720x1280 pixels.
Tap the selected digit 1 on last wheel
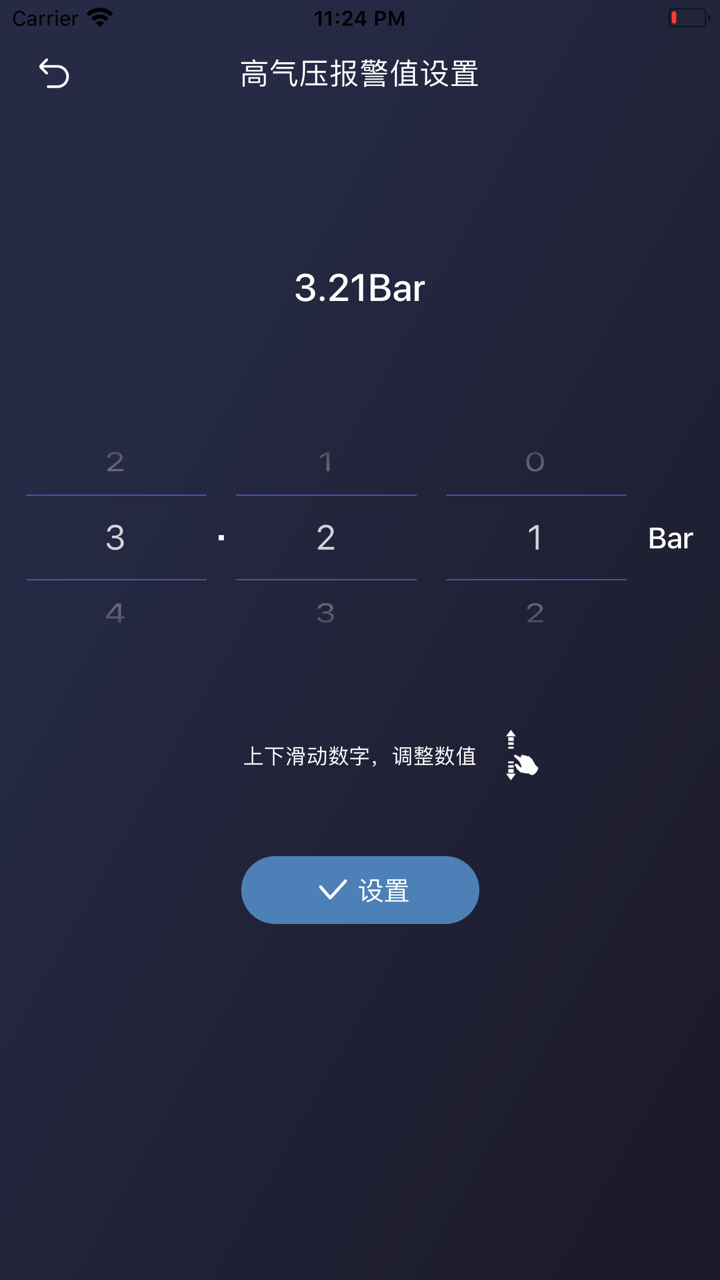pos(535,537)
